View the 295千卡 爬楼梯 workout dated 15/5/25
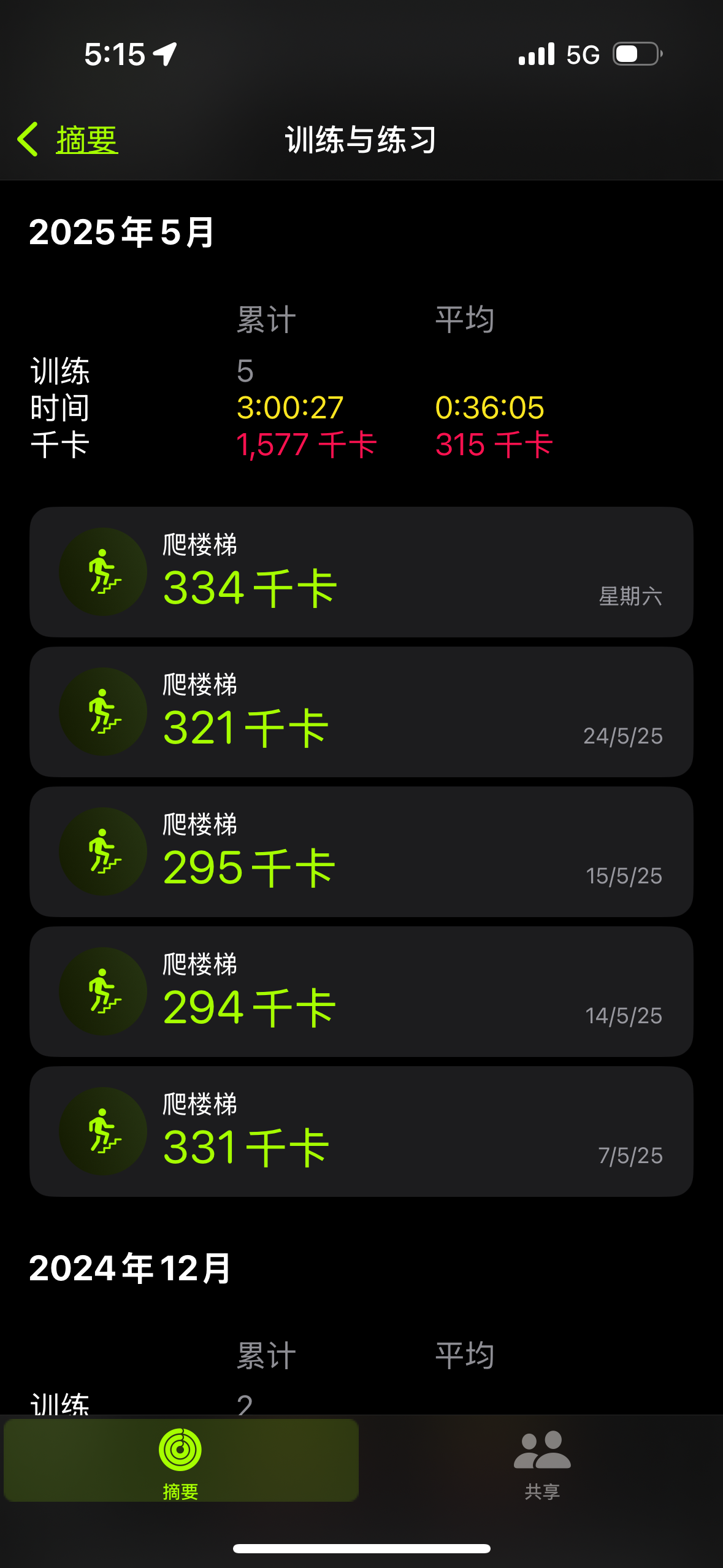This screenshot has height=1568, width=723. 361,851
